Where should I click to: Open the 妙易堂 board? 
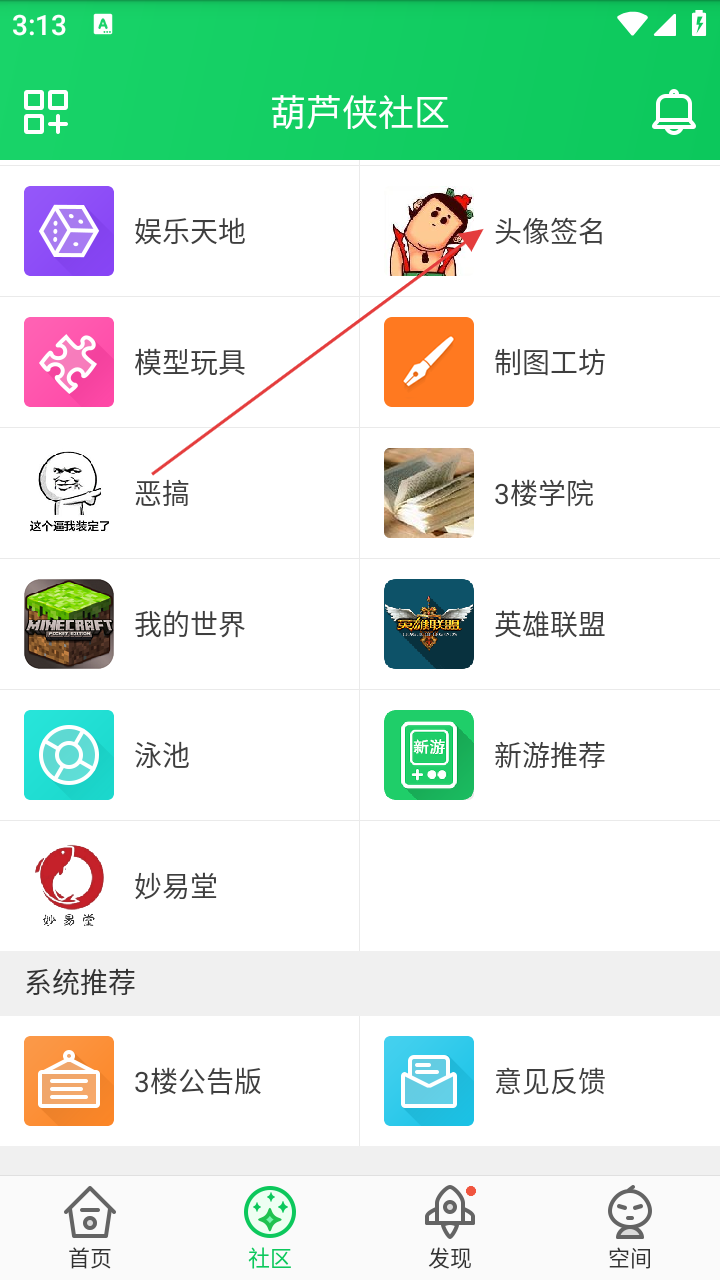(180, 886)
